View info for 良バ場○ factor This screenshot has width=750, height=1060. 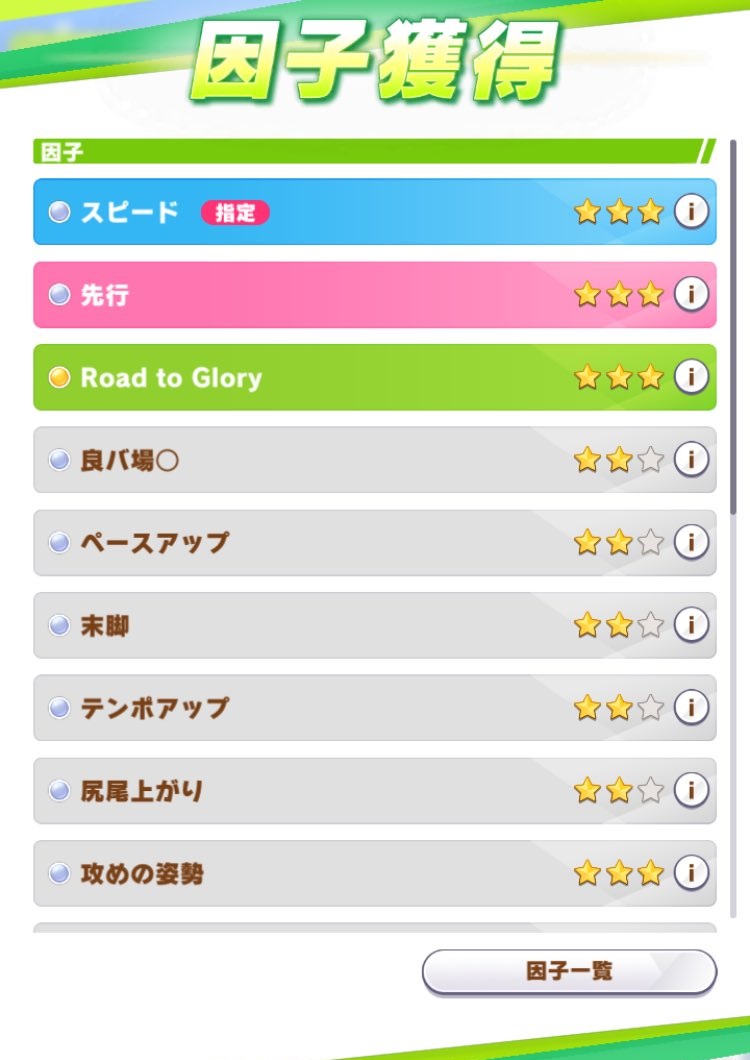(690, 460)
